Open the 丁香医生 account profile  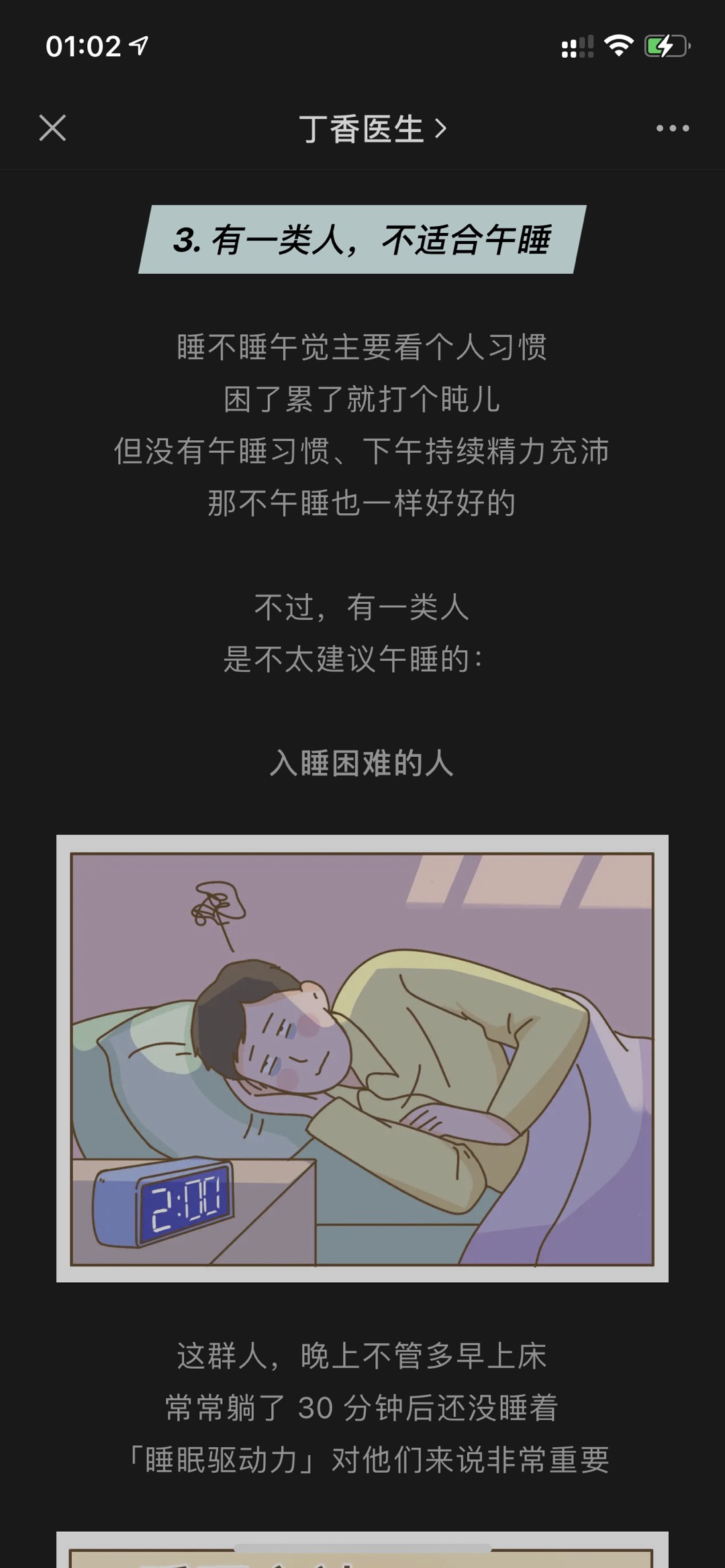371,128
